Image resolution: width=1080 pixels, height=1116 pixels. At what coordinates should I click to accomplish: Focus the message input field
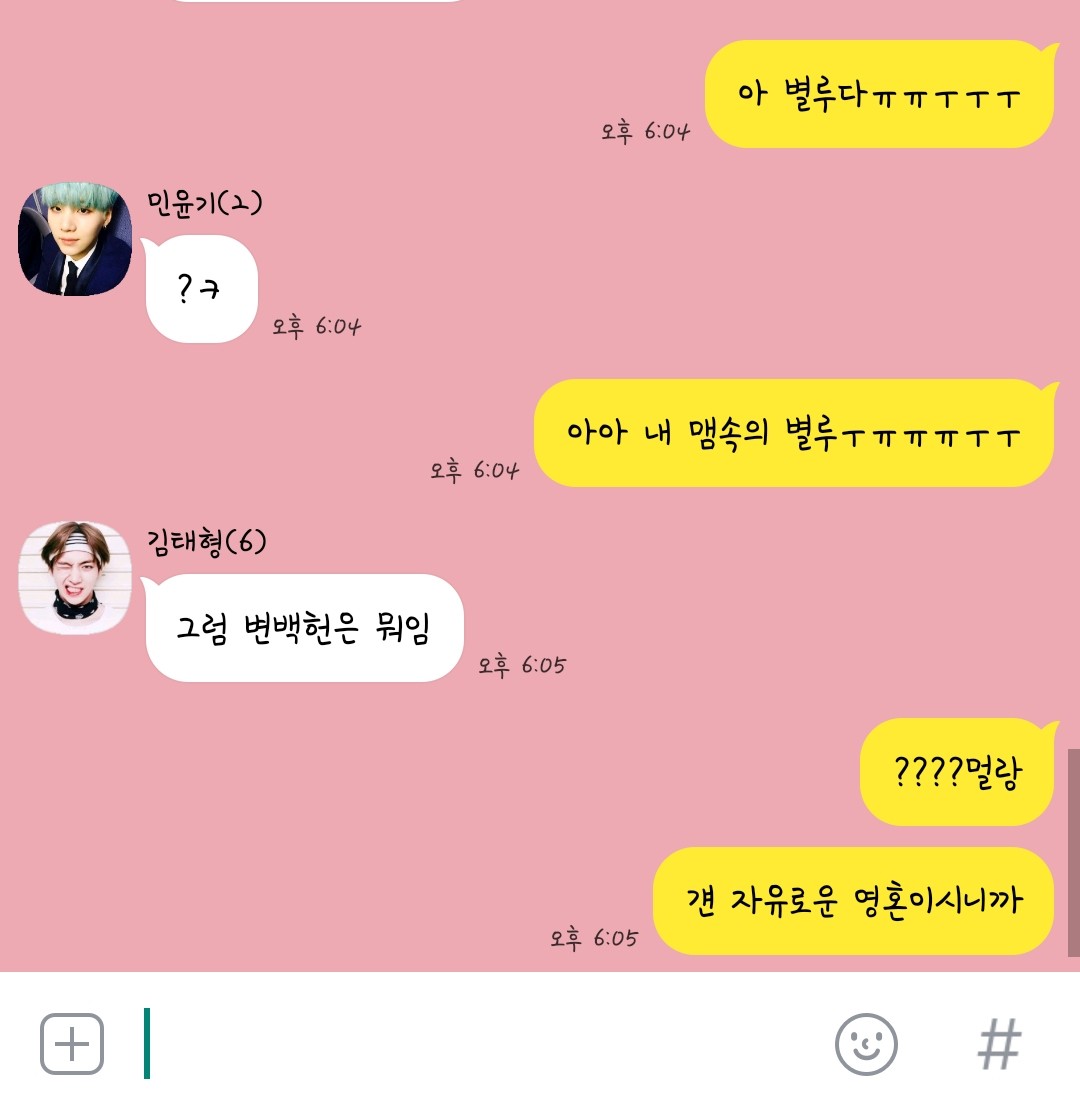click(x=480, y=1044)
